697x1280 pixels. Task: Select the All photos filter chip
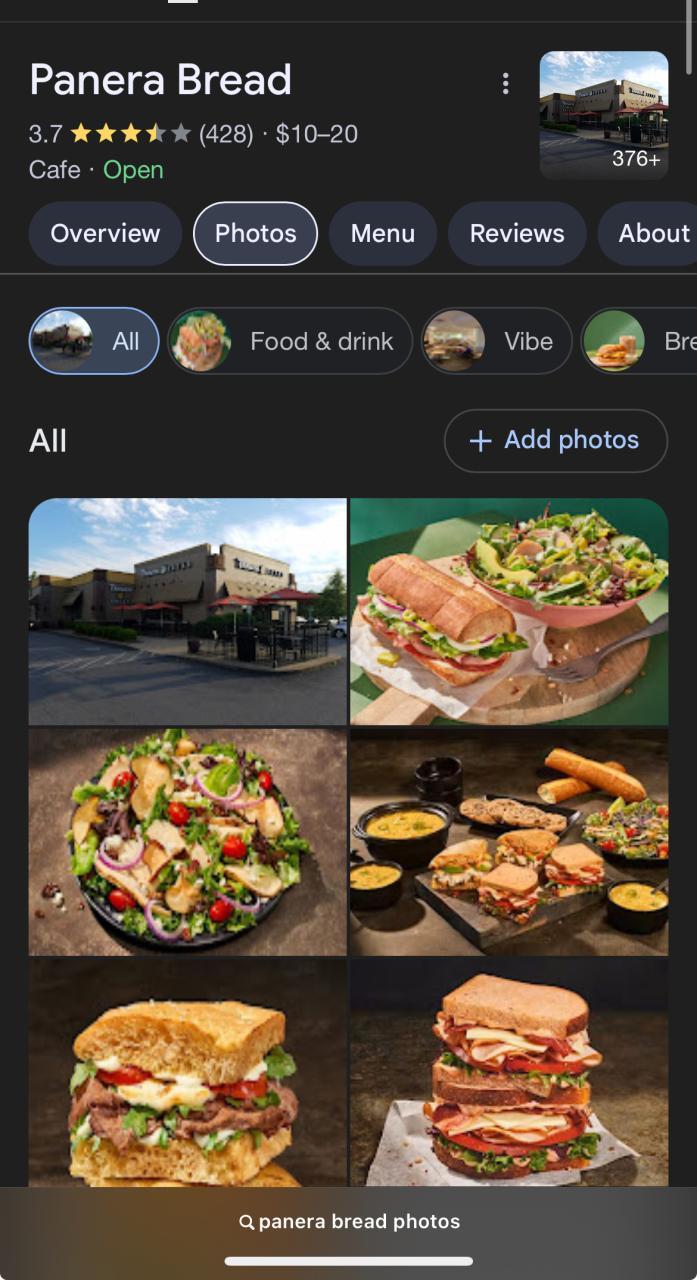coord(94,341)
